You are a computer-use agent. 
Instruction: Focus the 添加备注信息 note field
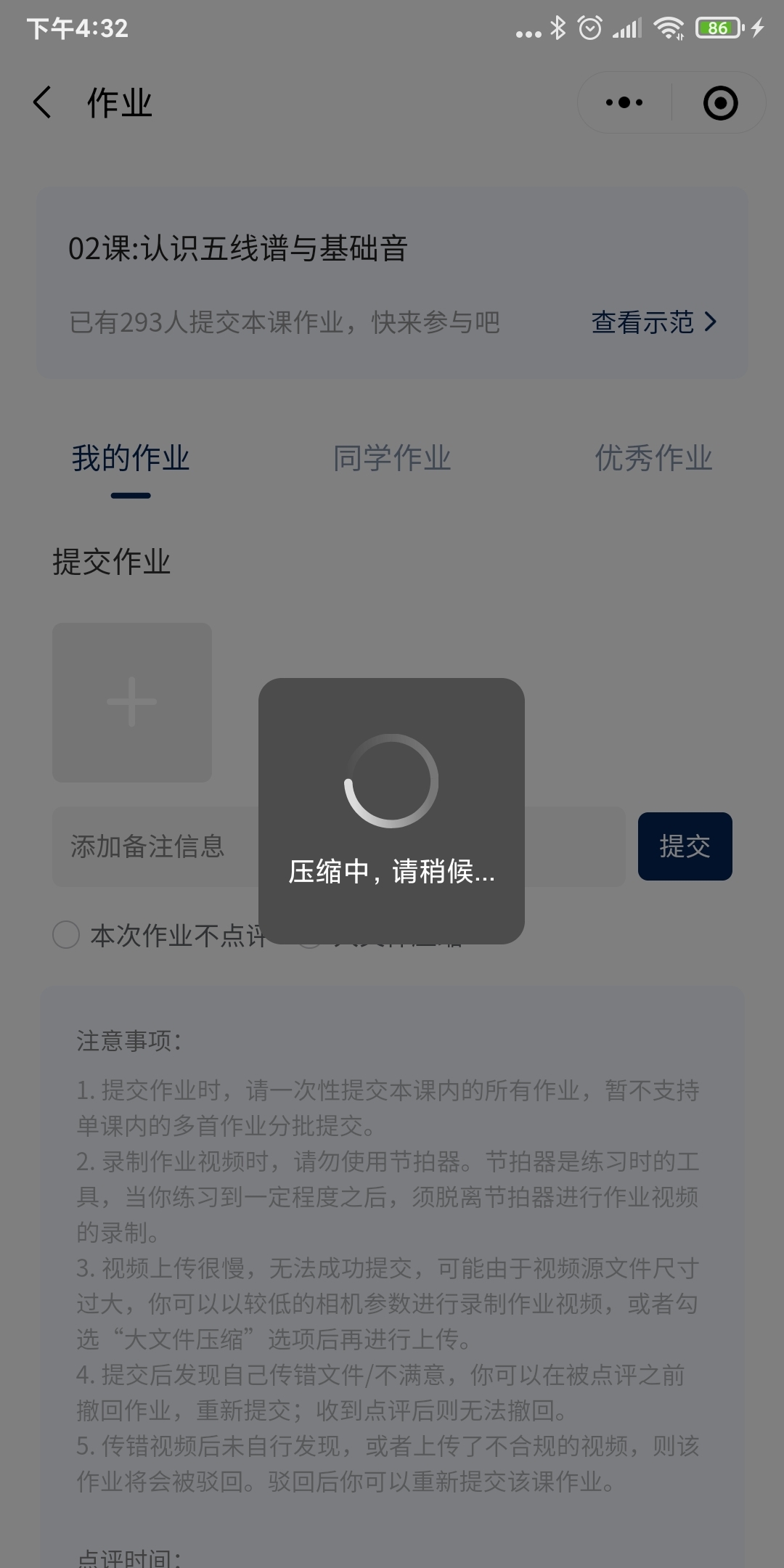point(339,846)
